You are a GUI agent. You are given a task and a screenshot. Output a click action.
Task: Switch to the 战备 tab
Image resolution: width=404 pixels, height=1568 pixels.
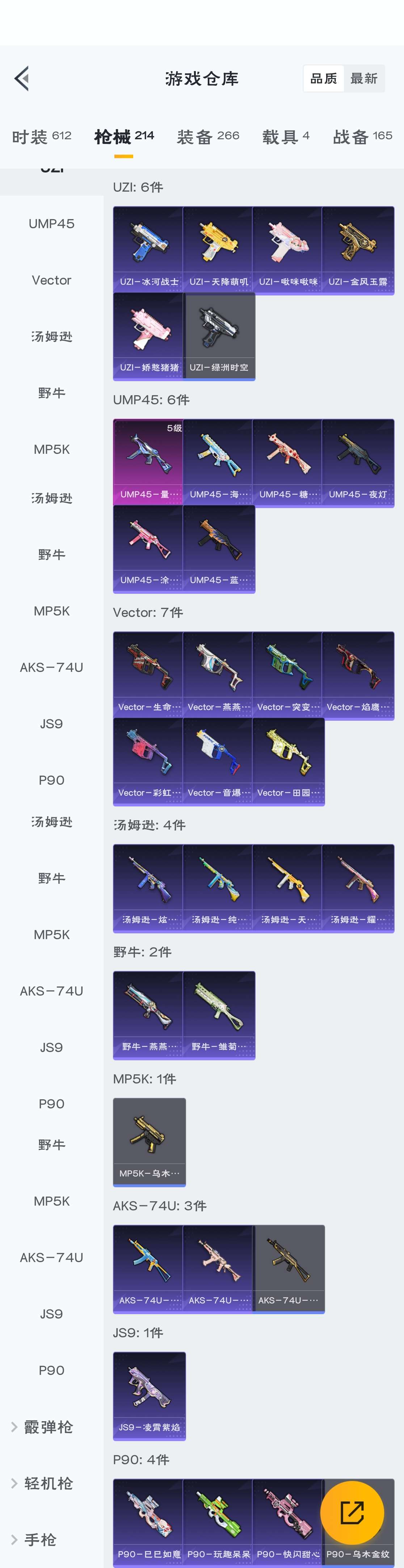[x=363, y=136]
